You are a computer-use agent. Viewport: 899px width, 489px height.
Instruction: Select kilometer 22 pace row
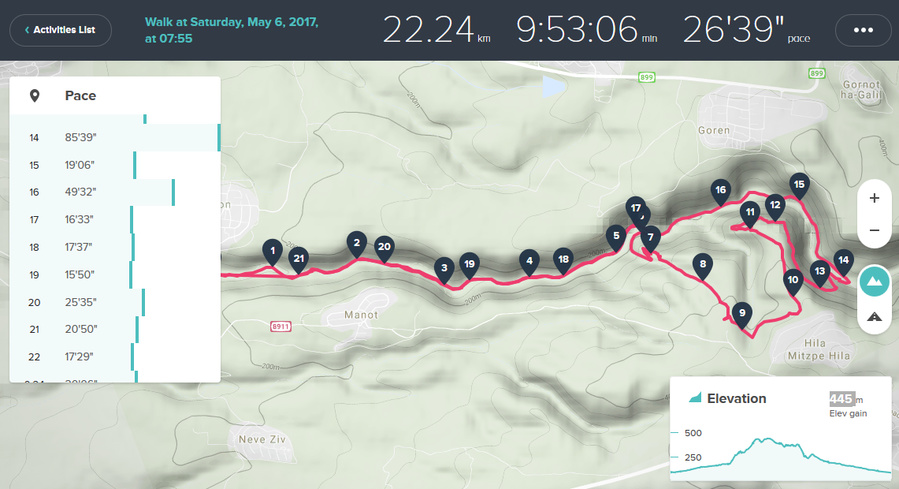coord(115,355)
